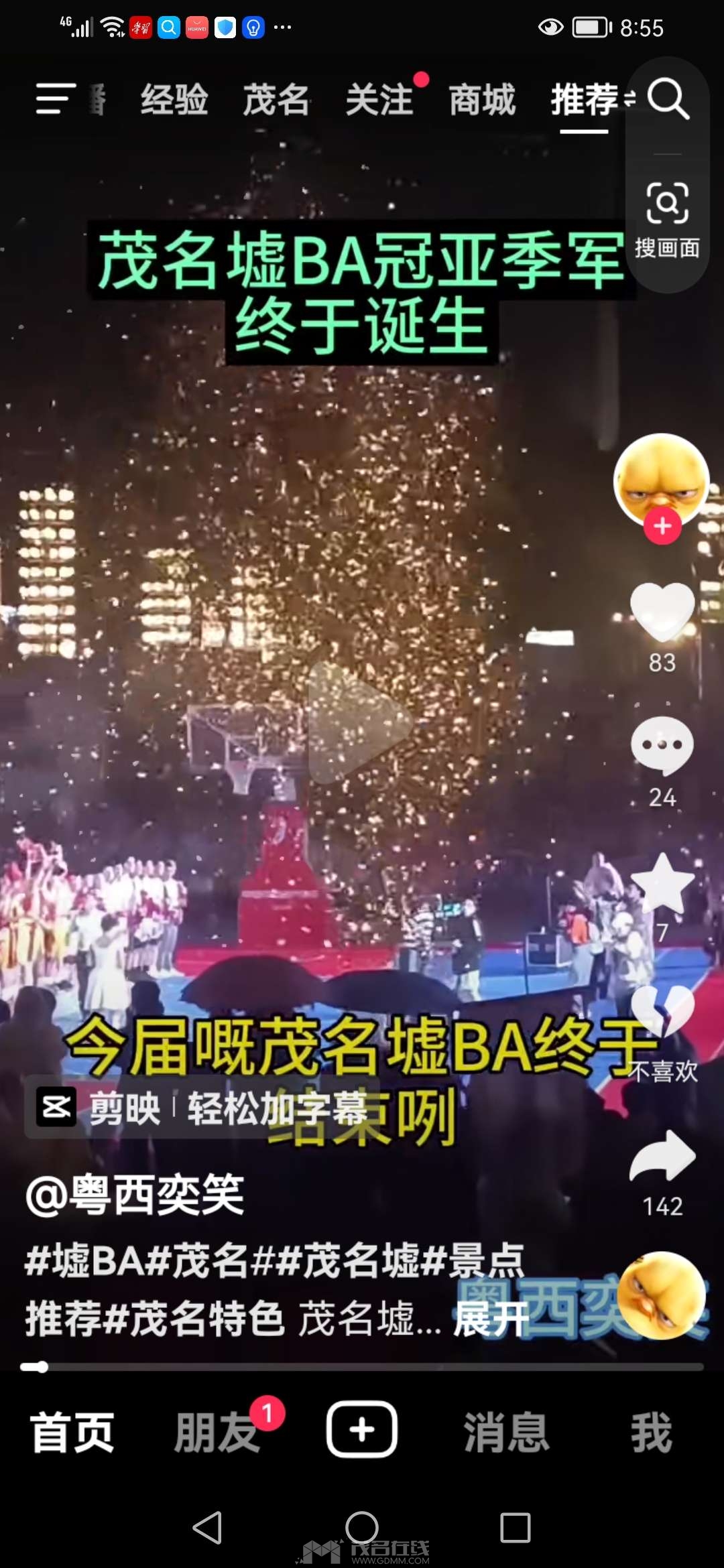Open the side drawer menu
This screenshot has height=1568, width=724.
click(x=55, y=99)
